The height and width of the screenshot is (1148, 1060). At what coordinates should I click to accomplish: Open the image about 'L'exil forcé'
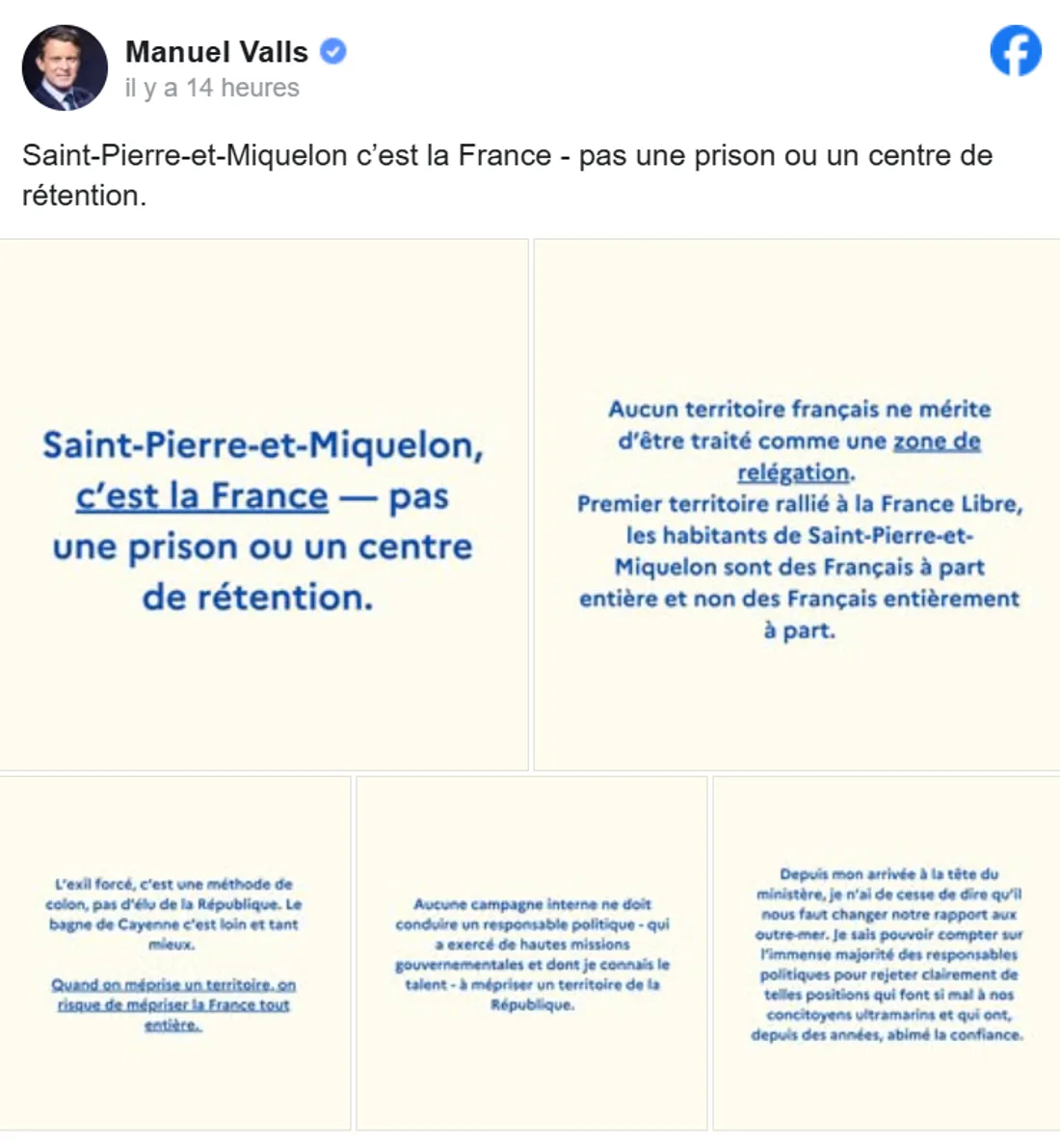click(176, 949)
